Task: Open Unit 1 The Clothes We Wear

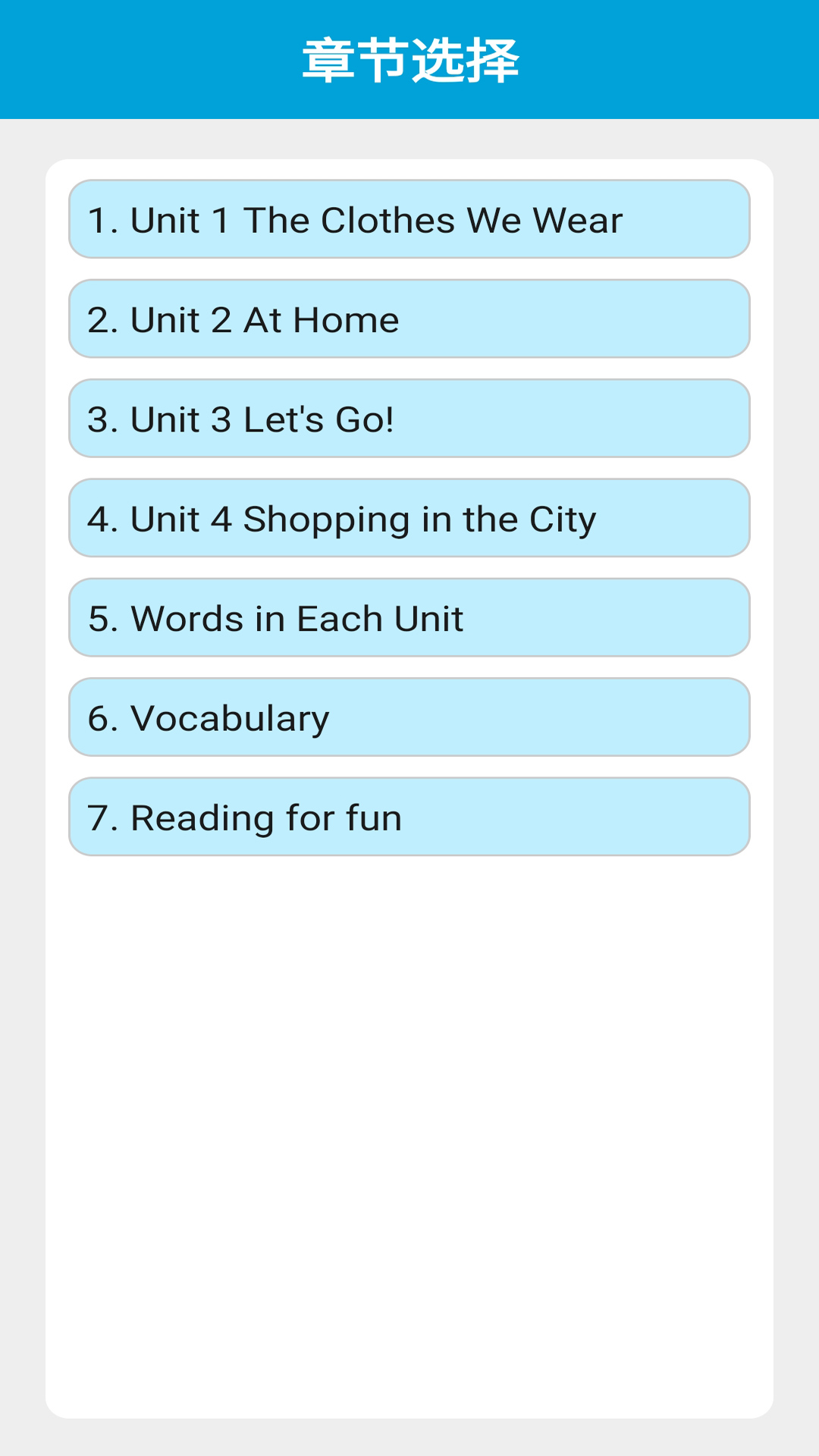Action: (x=409, y=220)
